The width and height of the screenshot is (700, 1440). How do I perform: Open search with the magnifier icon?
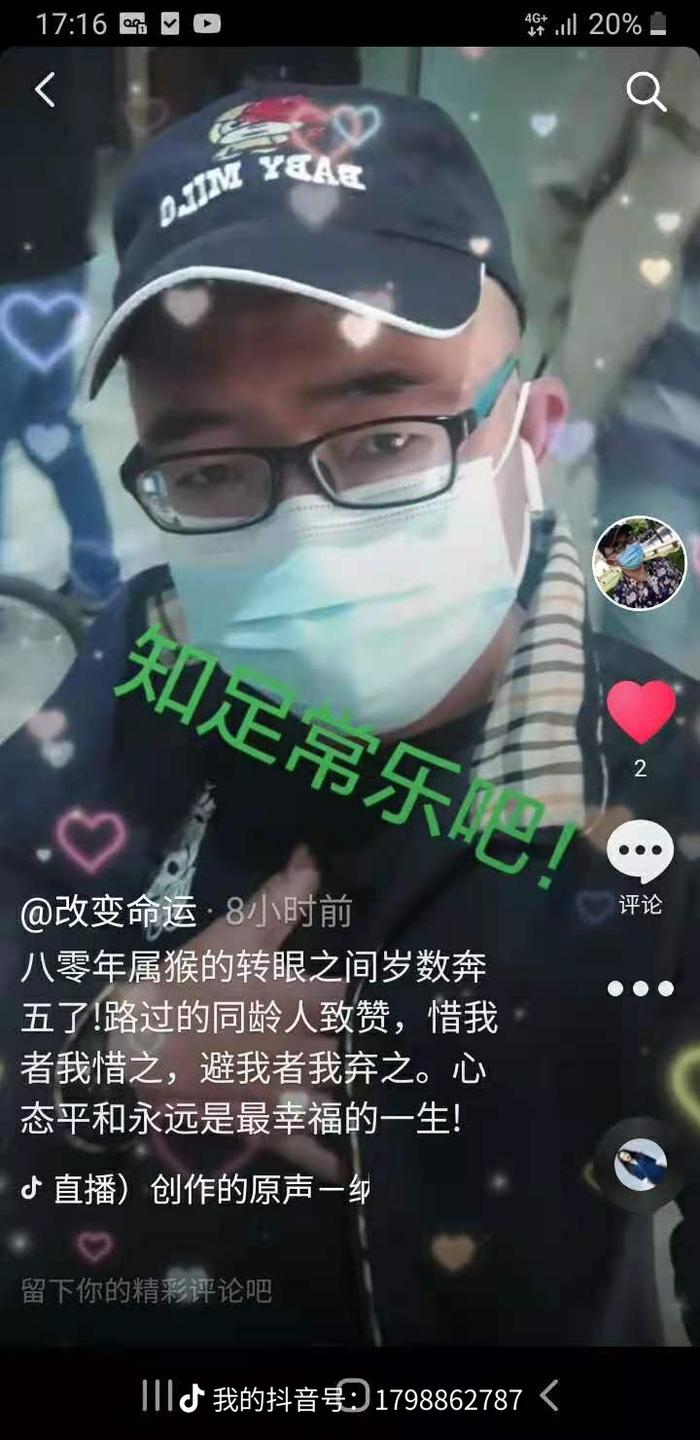(x=646, y=92)
